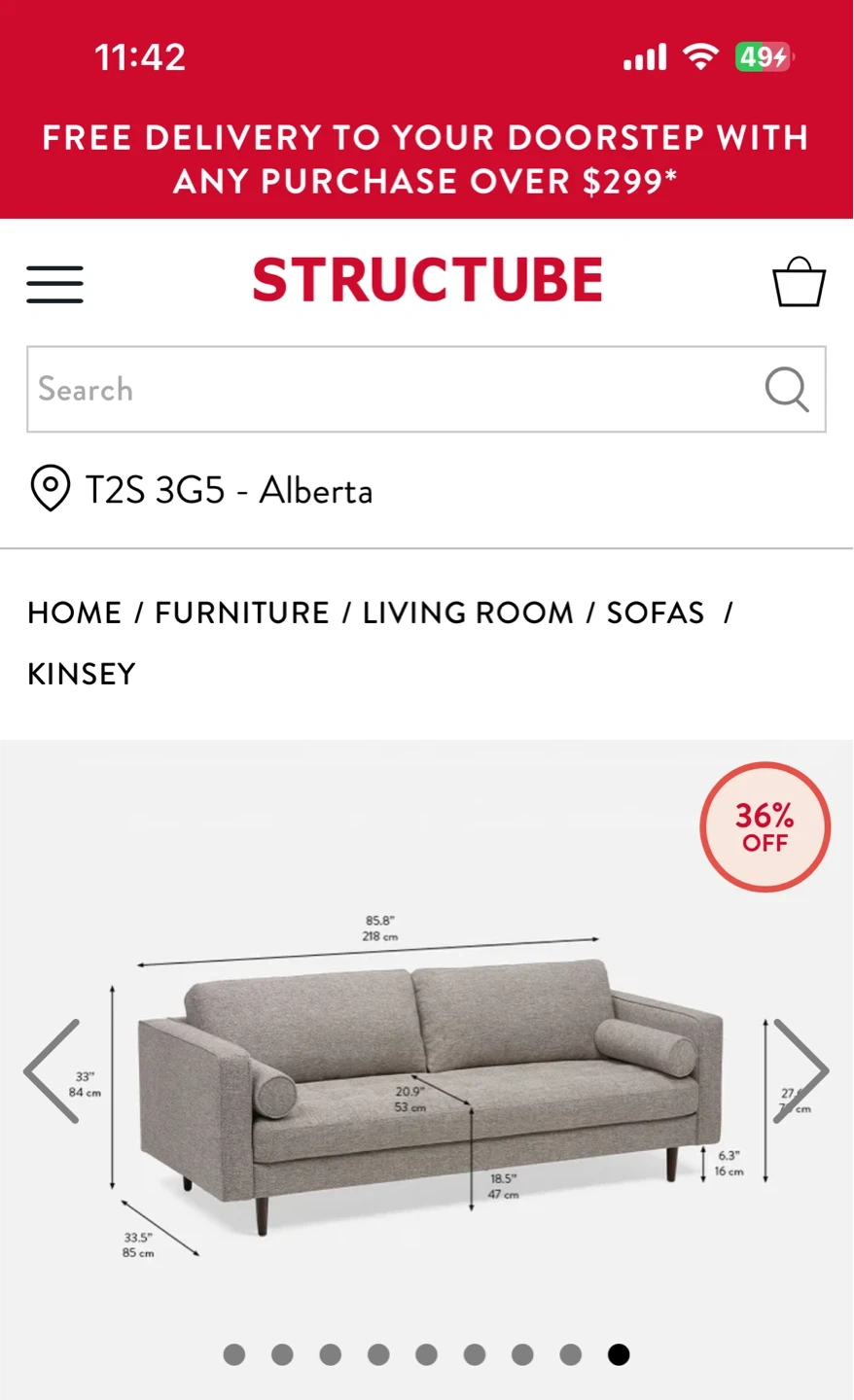Open the LIVING ROOM breadcrumb
854x1400 pixels.
point(468,612)
